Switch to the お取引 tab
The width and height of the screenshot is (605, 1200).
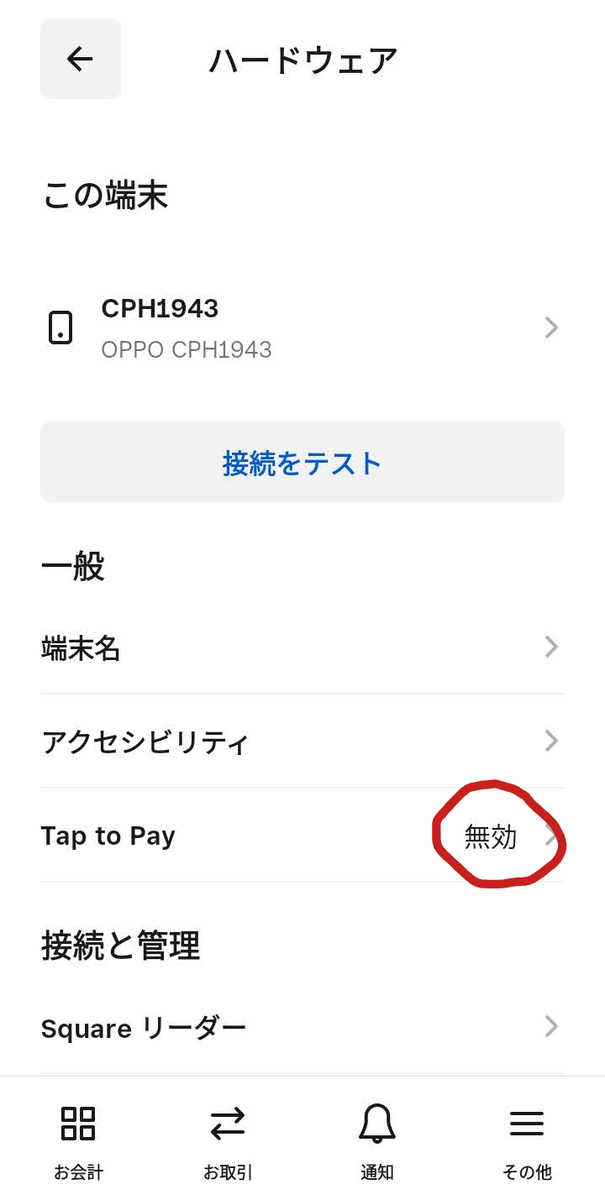tap(228, 1141)
